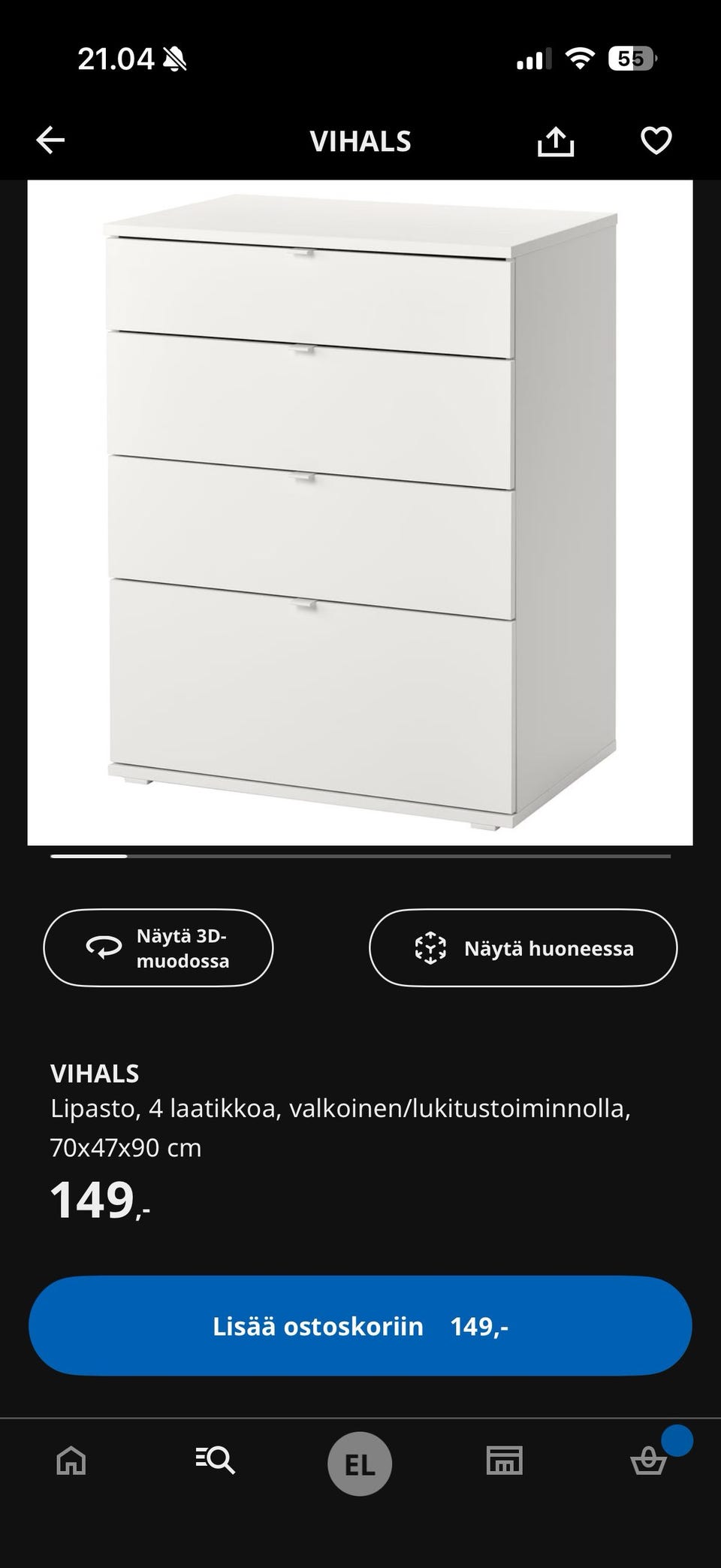721x1568 pixels.
Task: Open more images via the image strip
Action: (360, 856)
